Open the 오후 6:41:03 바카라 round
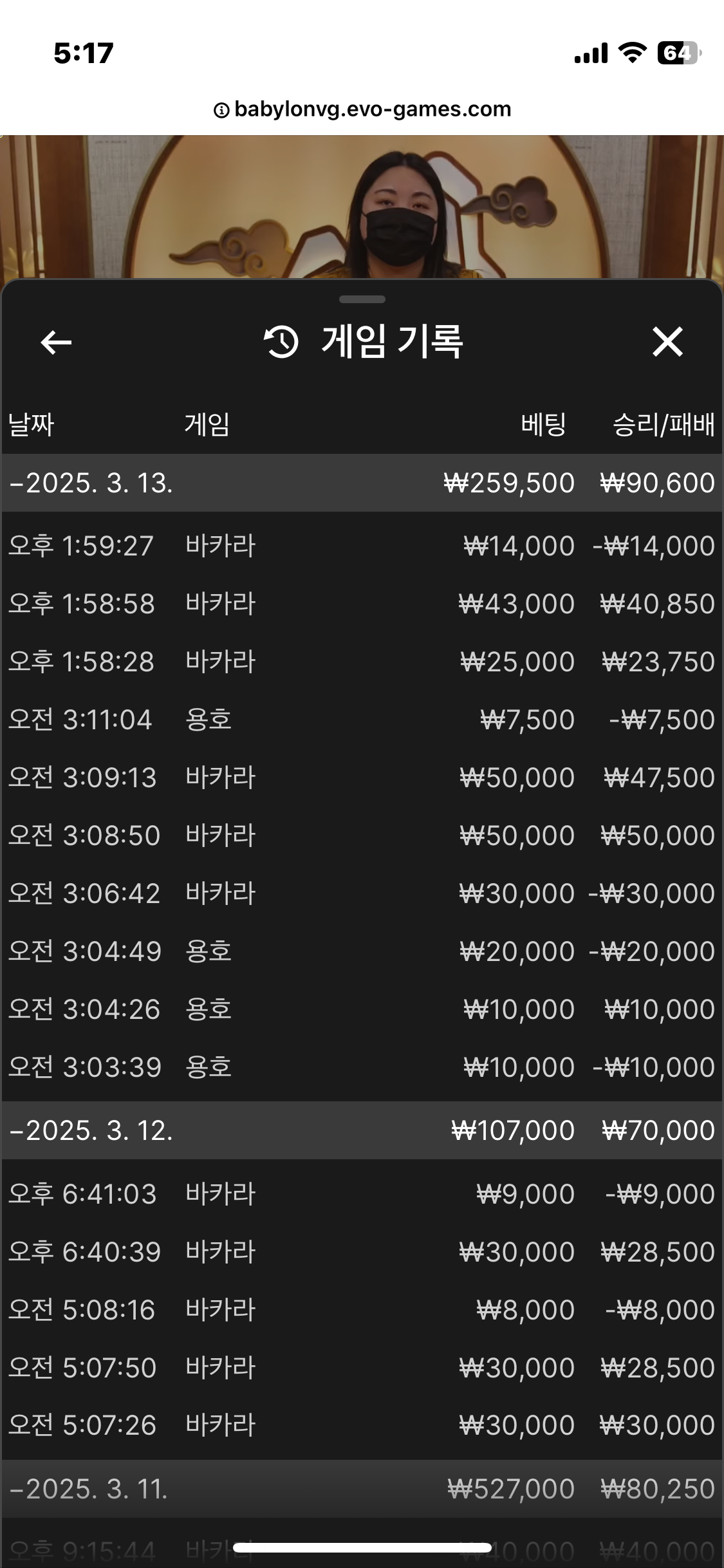The height and width of the screenshot is (1568, 724). tap(360, 1194)
